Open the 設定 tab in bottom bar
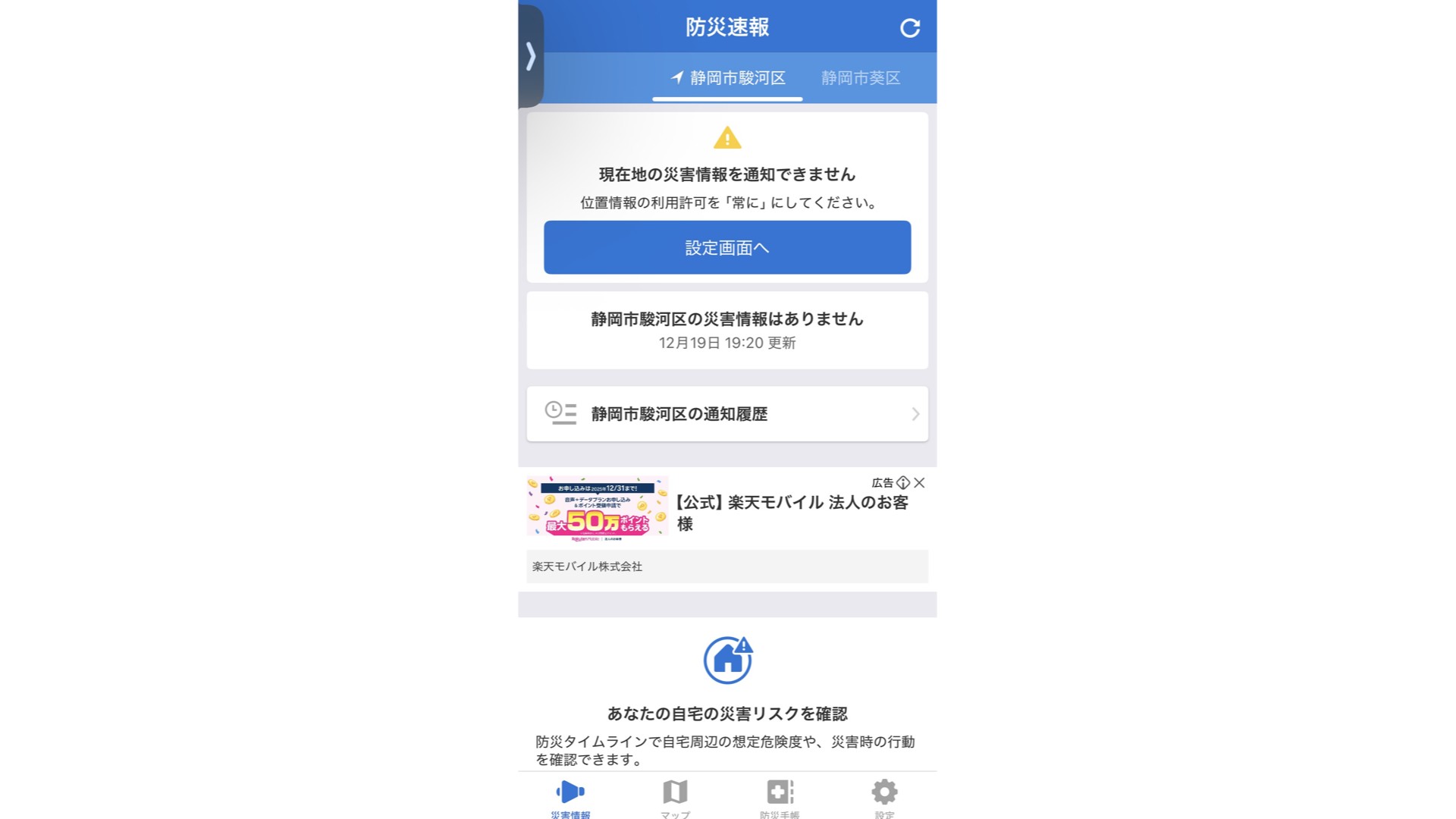Viewport: 1456px width, 819px height. click(x=884, y=798)
